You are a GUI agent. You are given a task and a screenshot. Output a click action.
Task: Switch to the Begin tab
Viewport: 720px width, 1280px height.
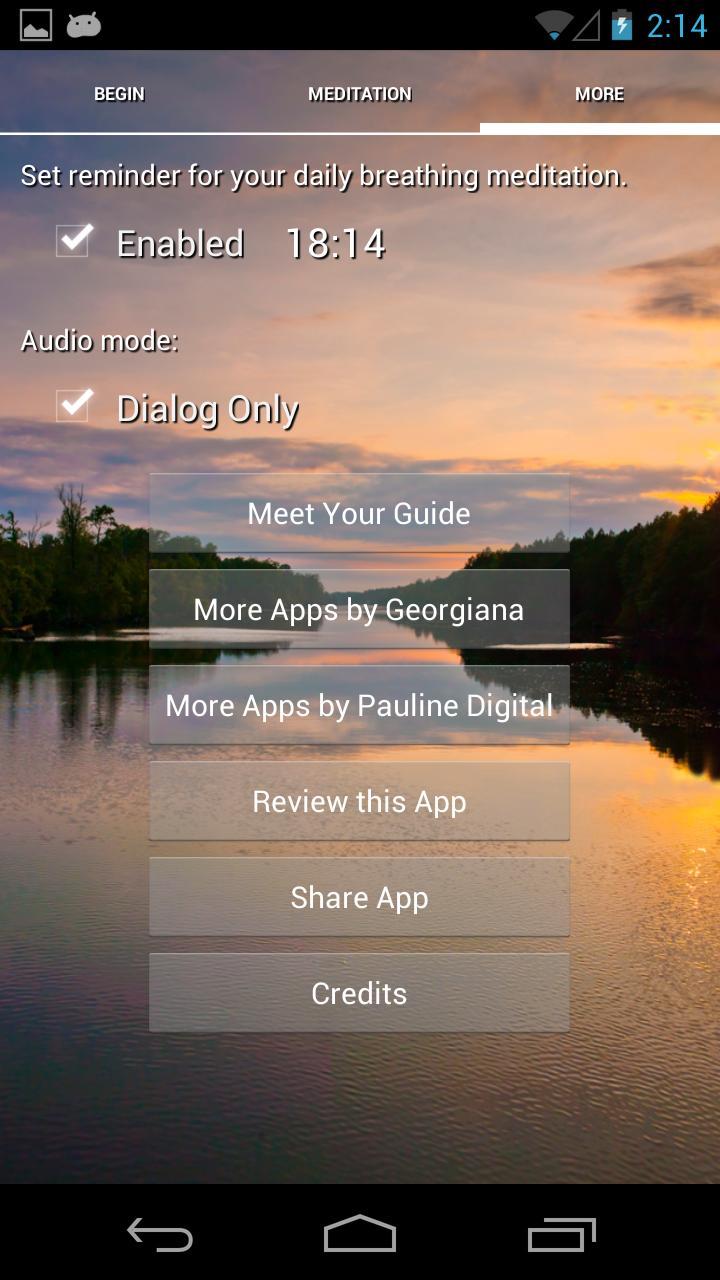point(119,94)
